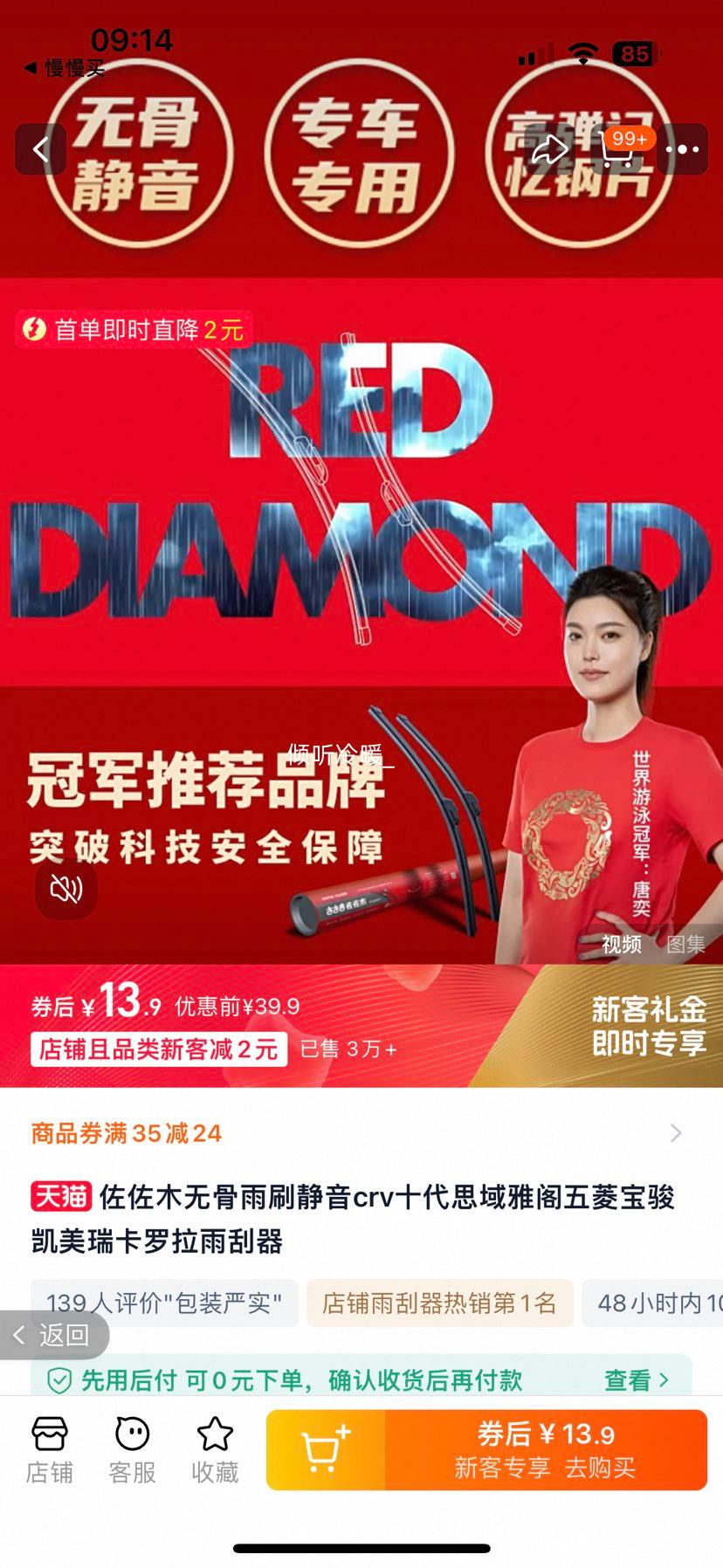Share this product

tap(549, 149)
